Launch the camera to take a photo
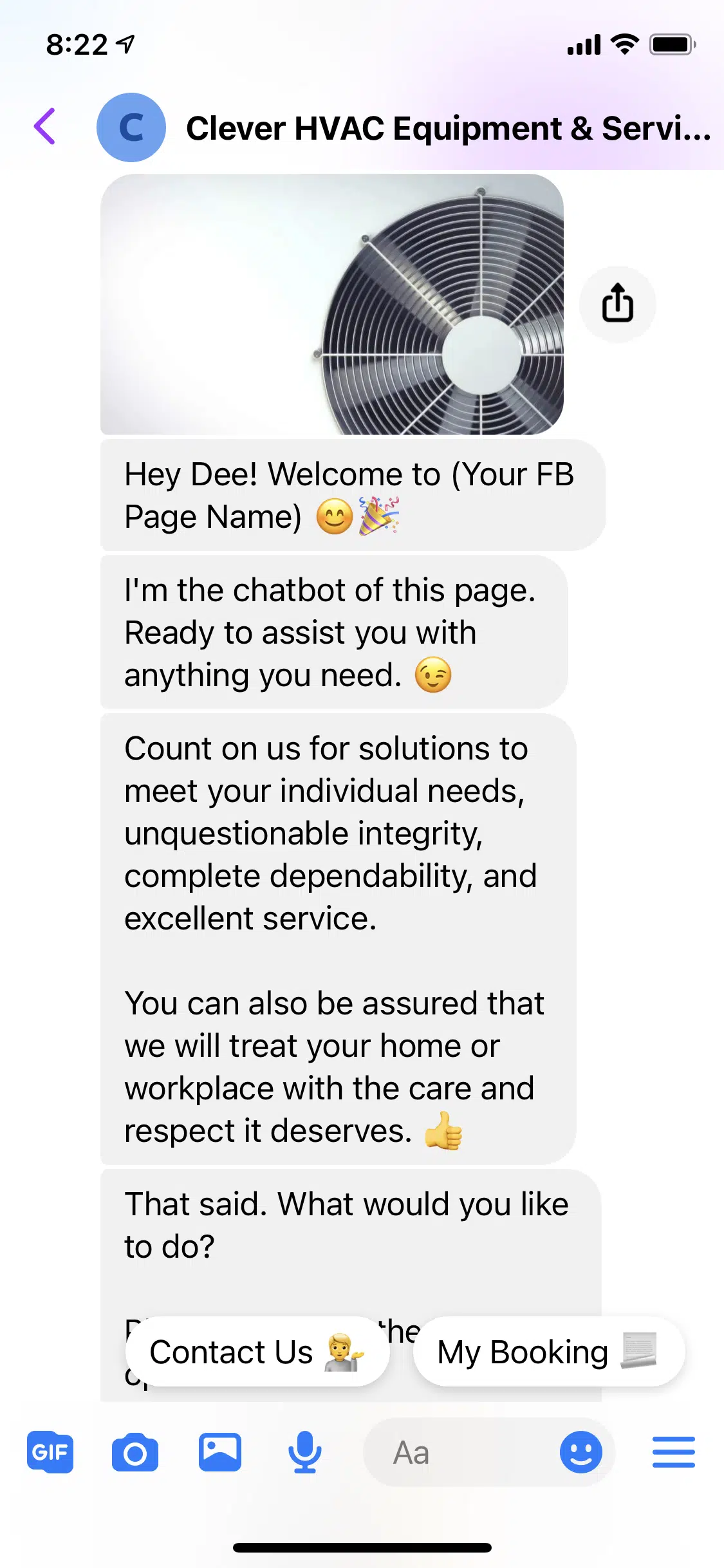This screenshot has width=724, height=1568. 135,1453
